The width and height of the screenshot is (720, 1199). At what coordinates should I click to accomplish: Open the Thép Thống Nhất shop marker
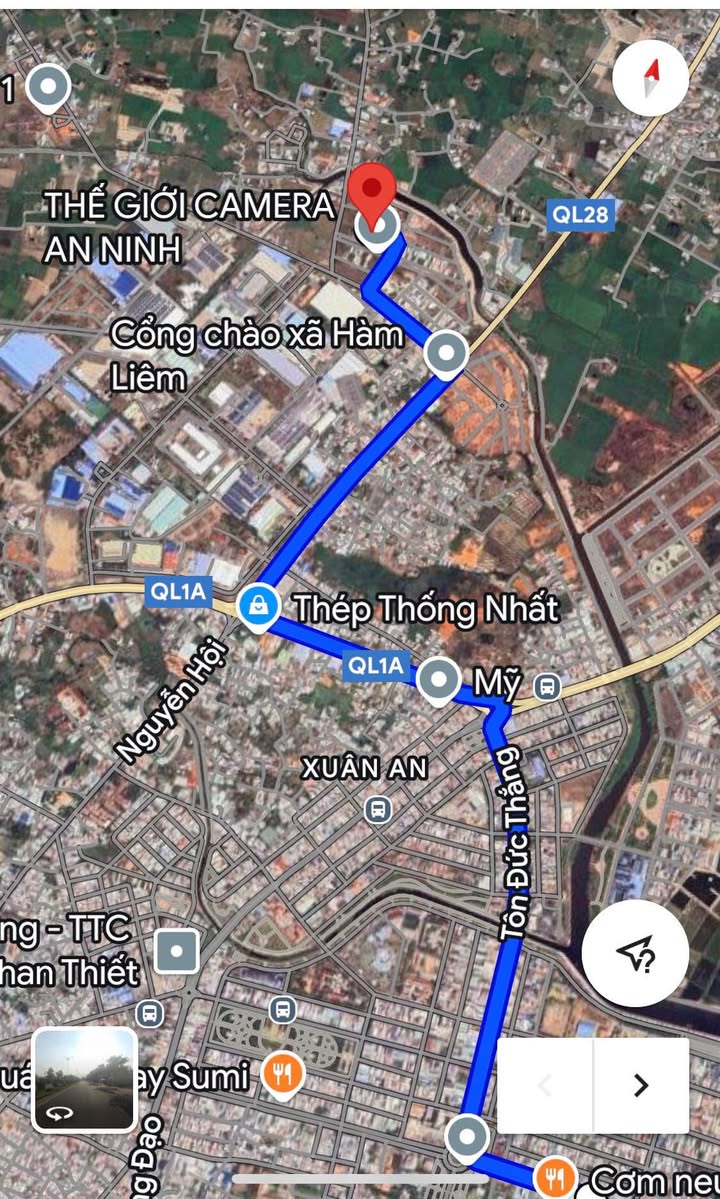(x=259, y=606)
